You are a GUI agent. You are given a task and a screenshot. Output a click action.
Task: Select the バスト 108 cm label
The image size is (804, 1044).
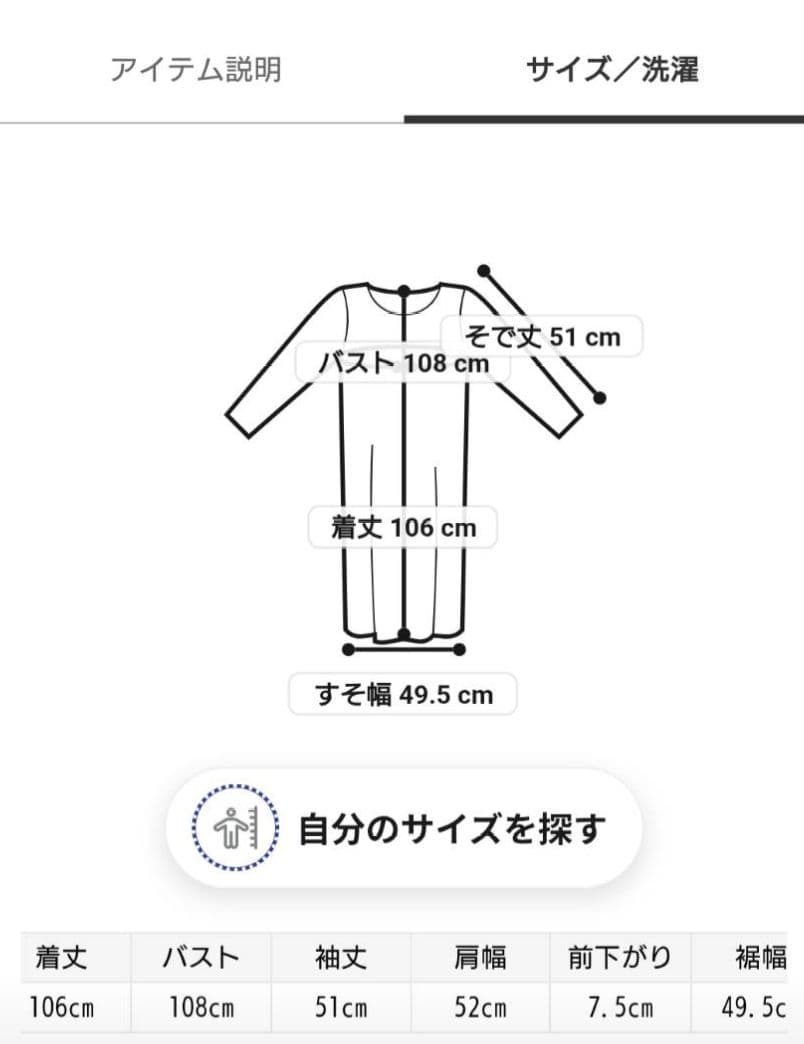[402, 364]
